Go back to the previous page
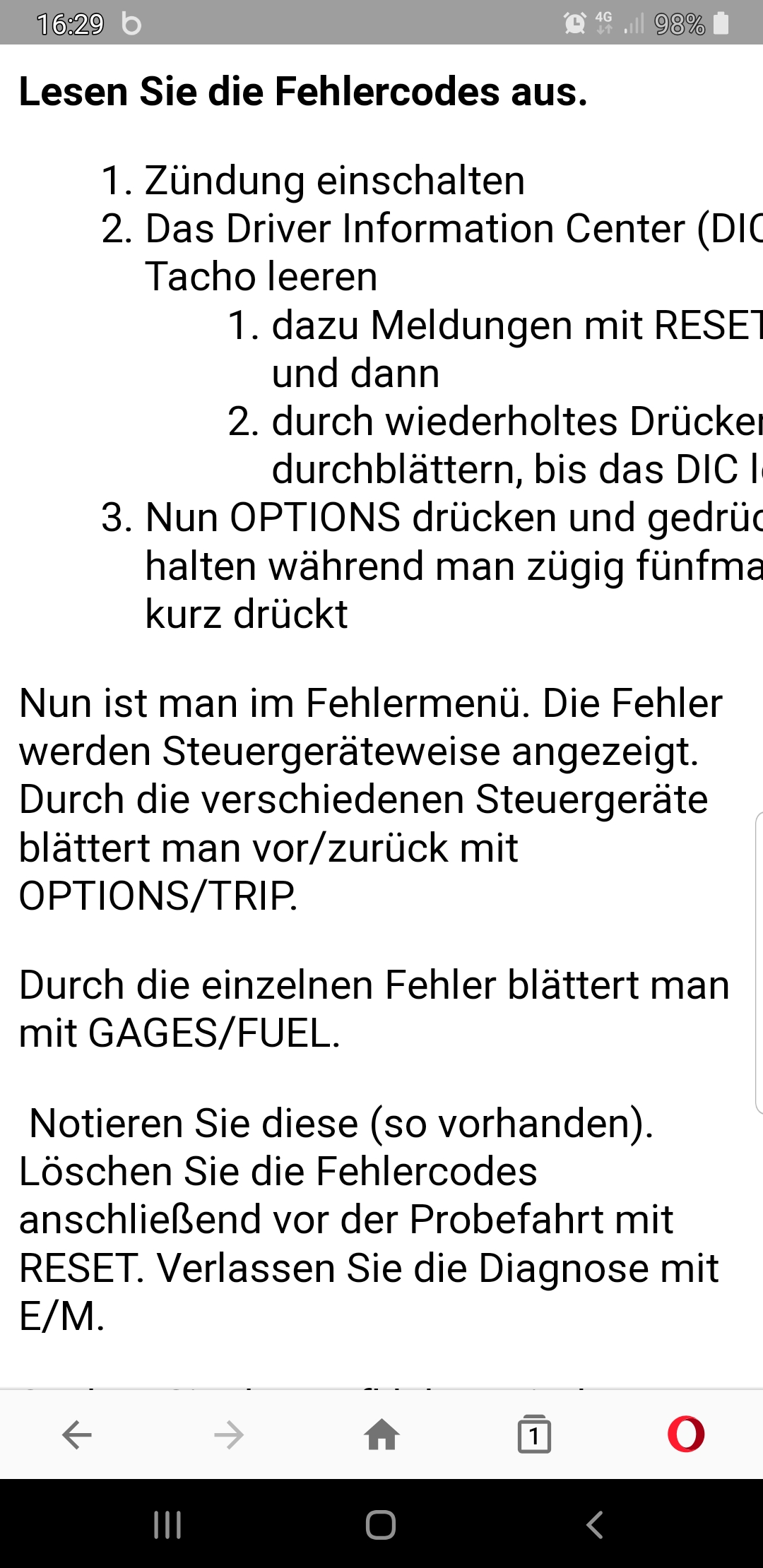The height and width of the screenshot is (1568, 763). pyautogui.click(x=76, y=1435)
